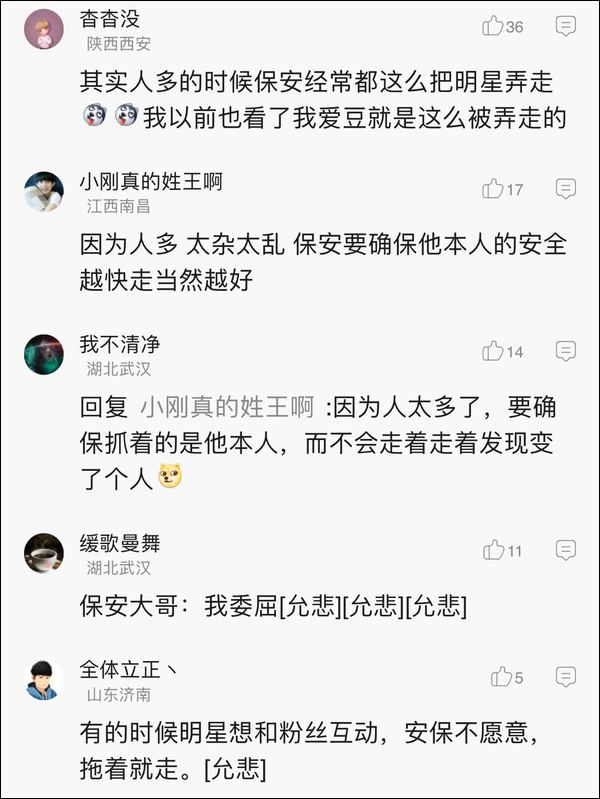Like the comment by 杏杏没

493,27
